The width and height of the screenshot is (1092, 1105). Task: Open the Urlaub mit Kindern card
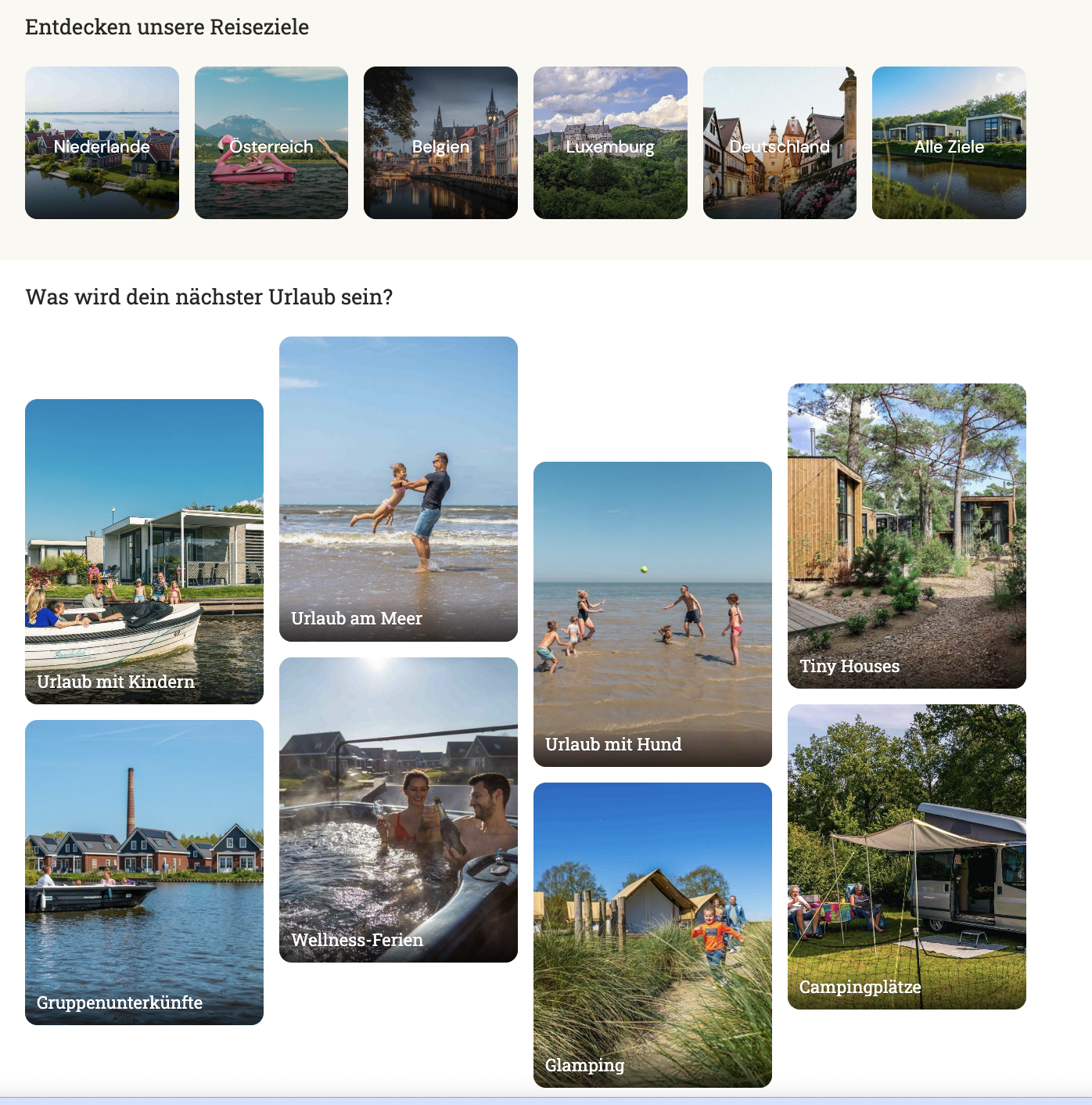[x=144, y=552]
